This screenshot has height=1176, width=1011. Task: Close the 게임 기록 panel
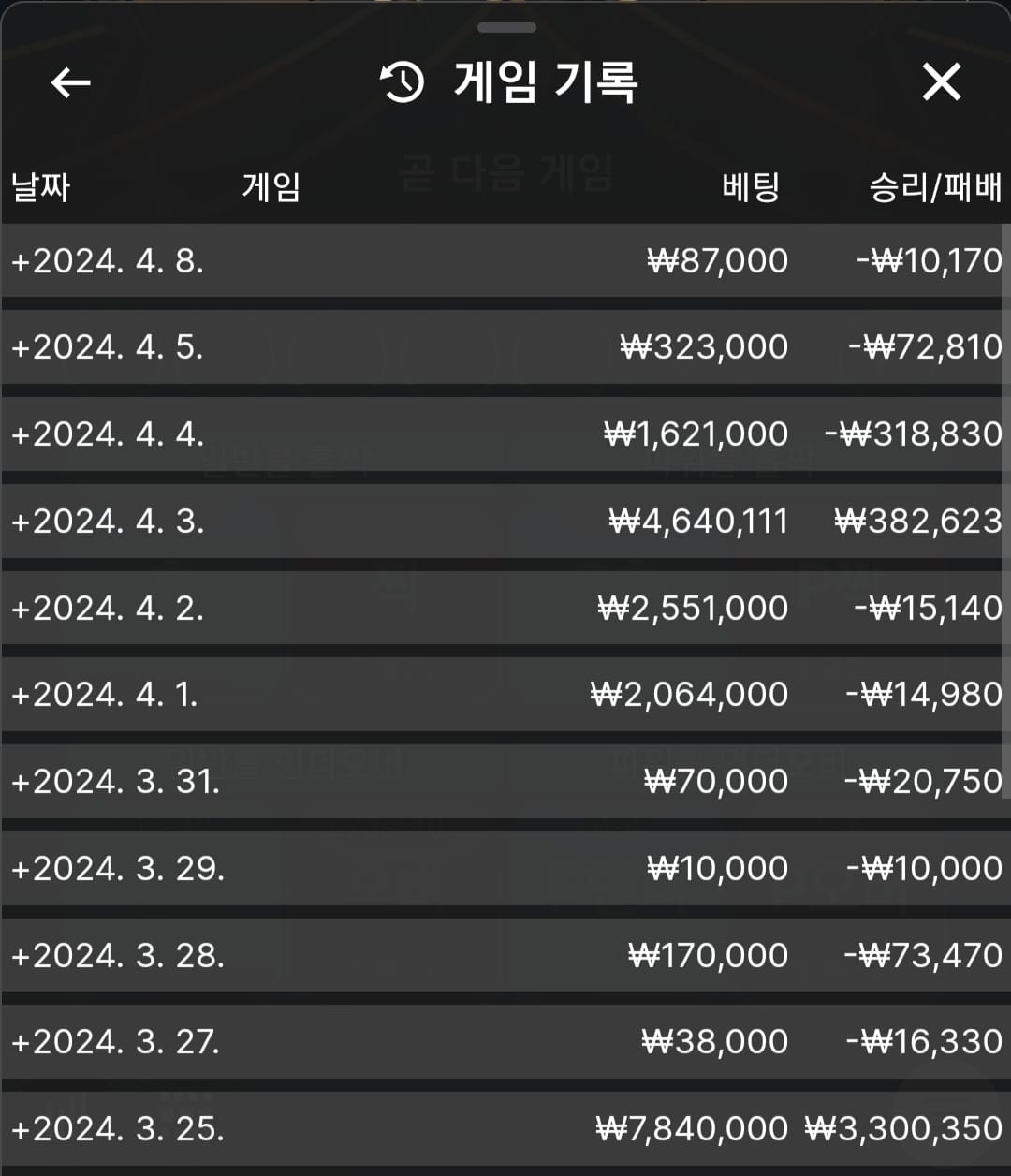pos(941,82)
